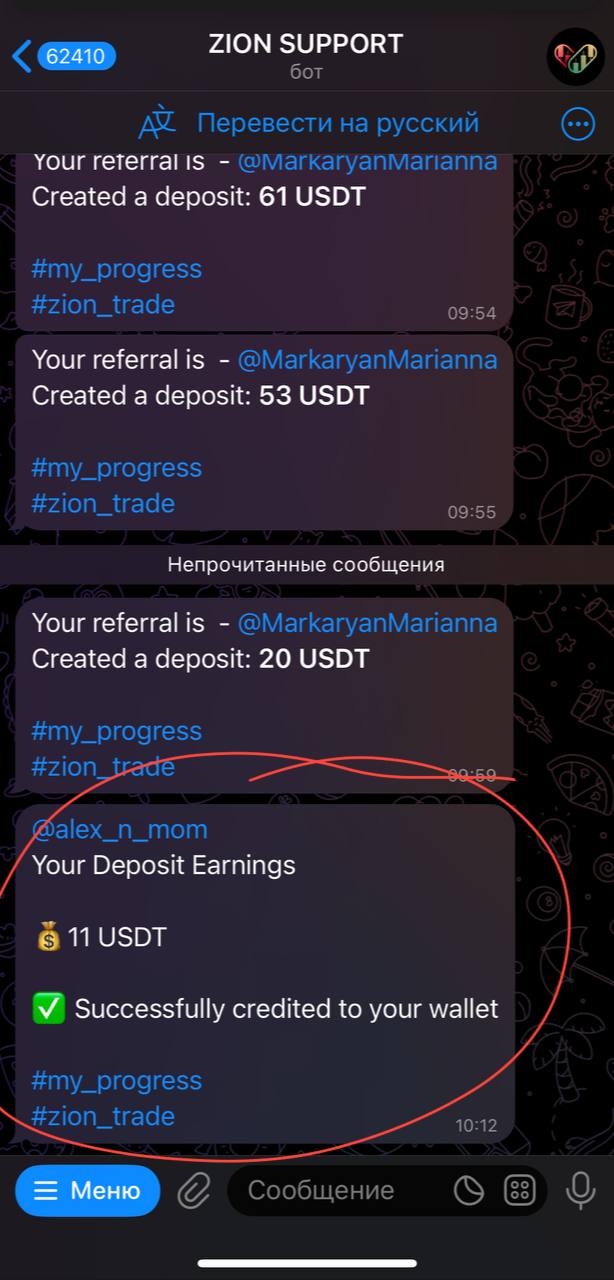Open @MarkaryanMarianna in the 53 USDT message
614x1280 pixels.
[366, 359]
